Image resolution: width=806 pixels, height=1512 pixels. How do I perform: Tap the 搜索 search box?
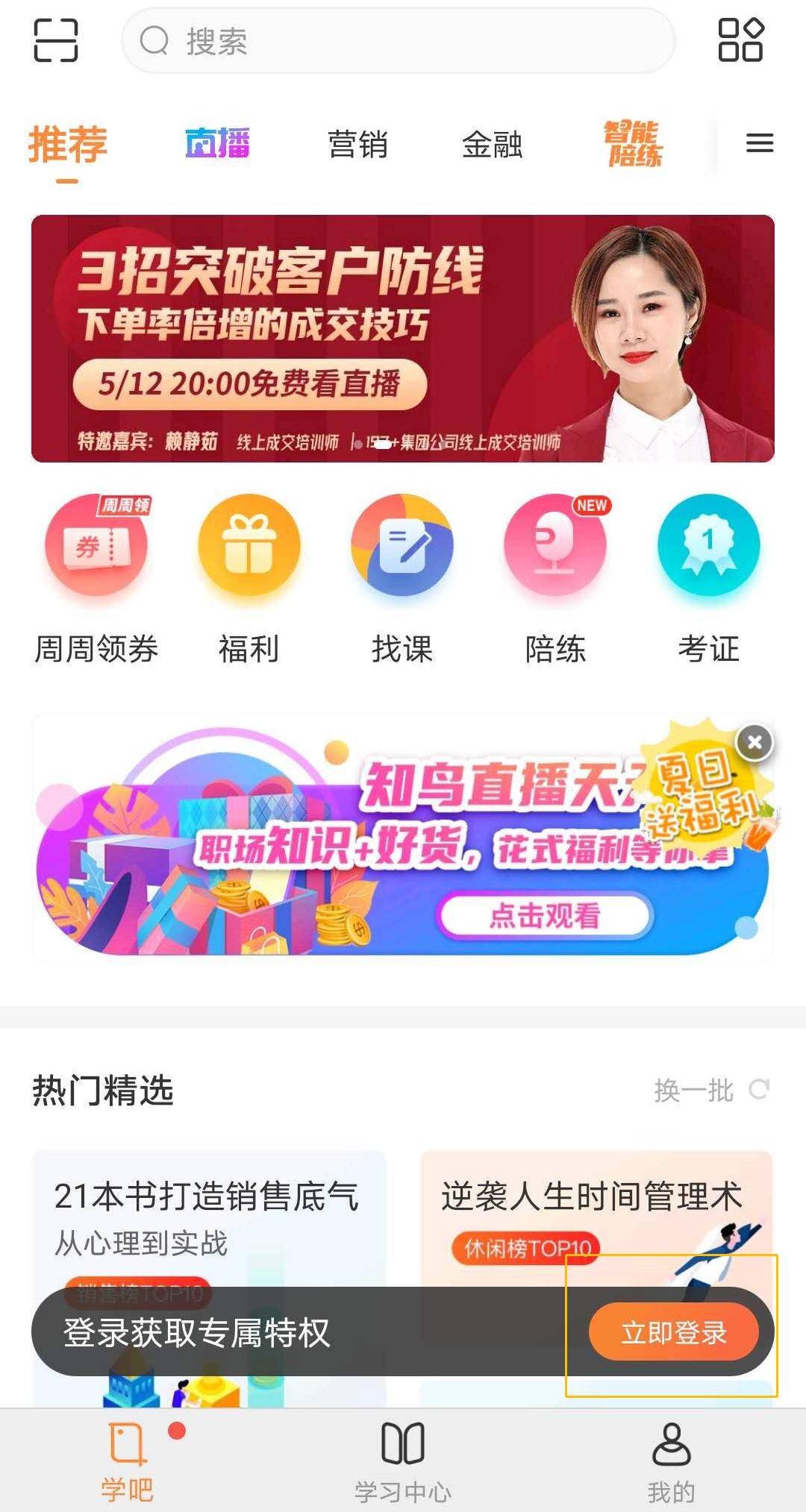pyautogui.click(x=398, y=41)
